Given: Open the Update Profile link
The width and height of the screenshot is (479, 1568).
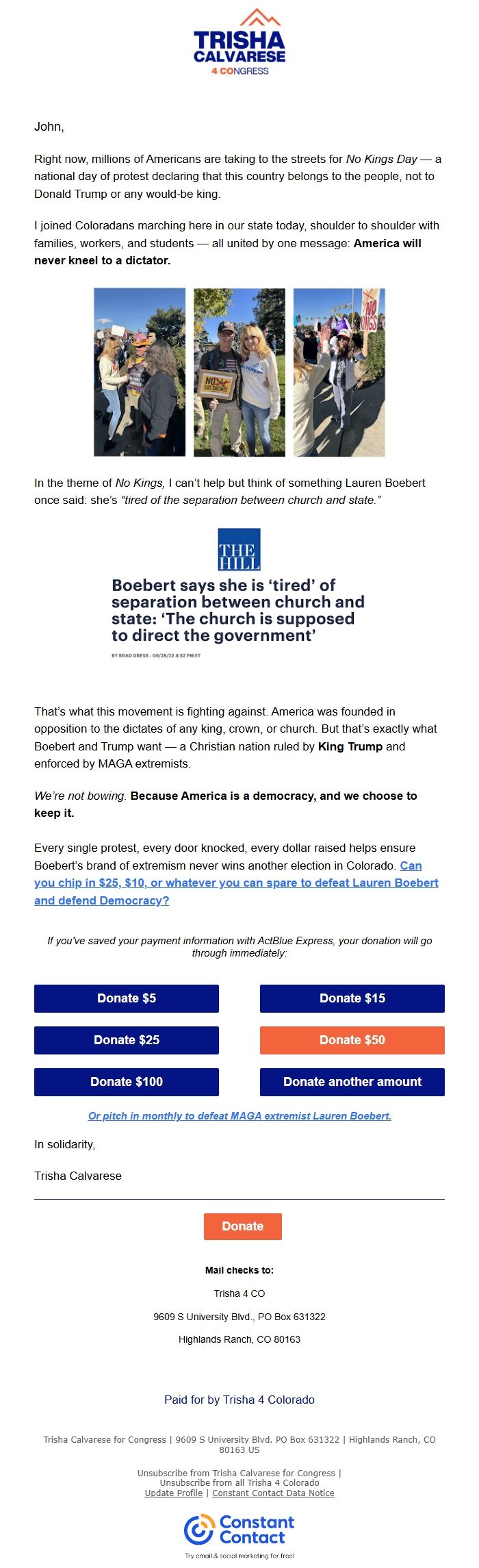Looking at the screenshot, I should tap(174, 1493).
